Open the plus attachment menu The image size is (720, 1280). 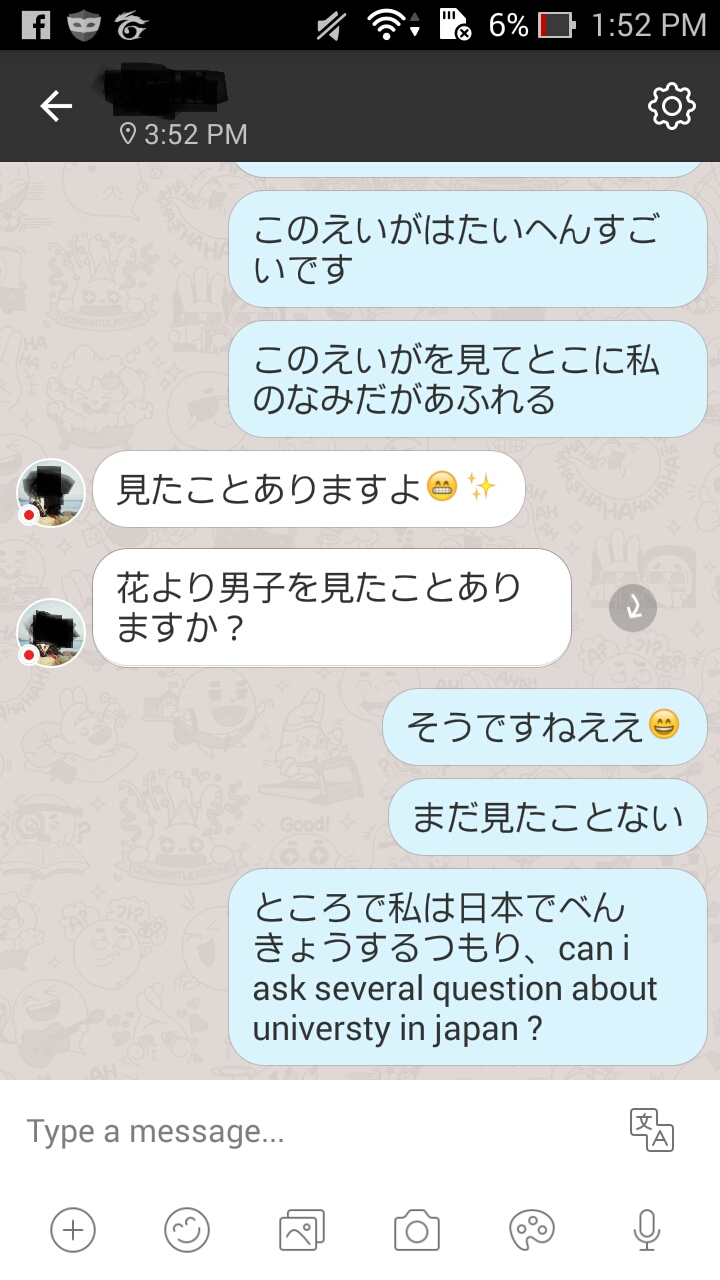73,1229
